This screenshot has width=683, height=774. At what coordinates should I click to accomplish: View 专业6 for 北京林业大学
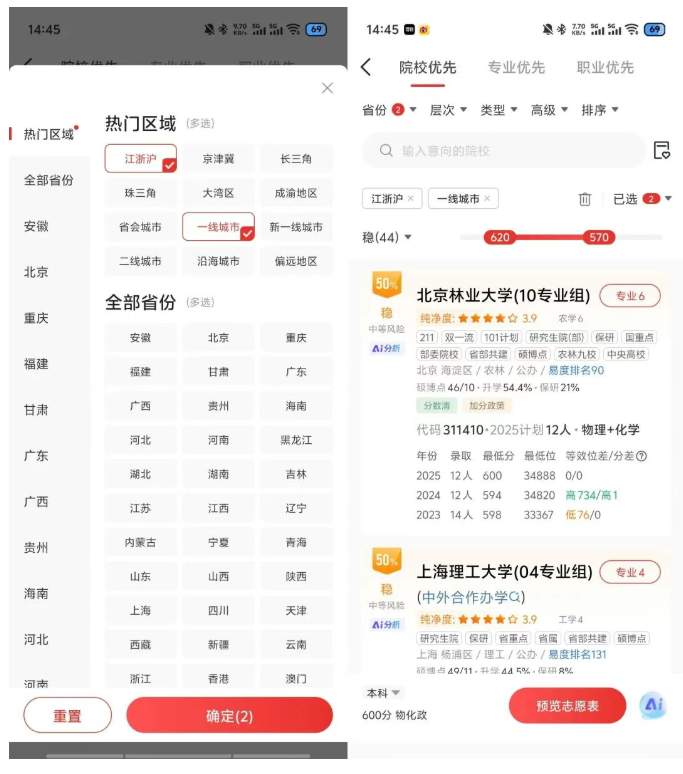coord(629,296)
